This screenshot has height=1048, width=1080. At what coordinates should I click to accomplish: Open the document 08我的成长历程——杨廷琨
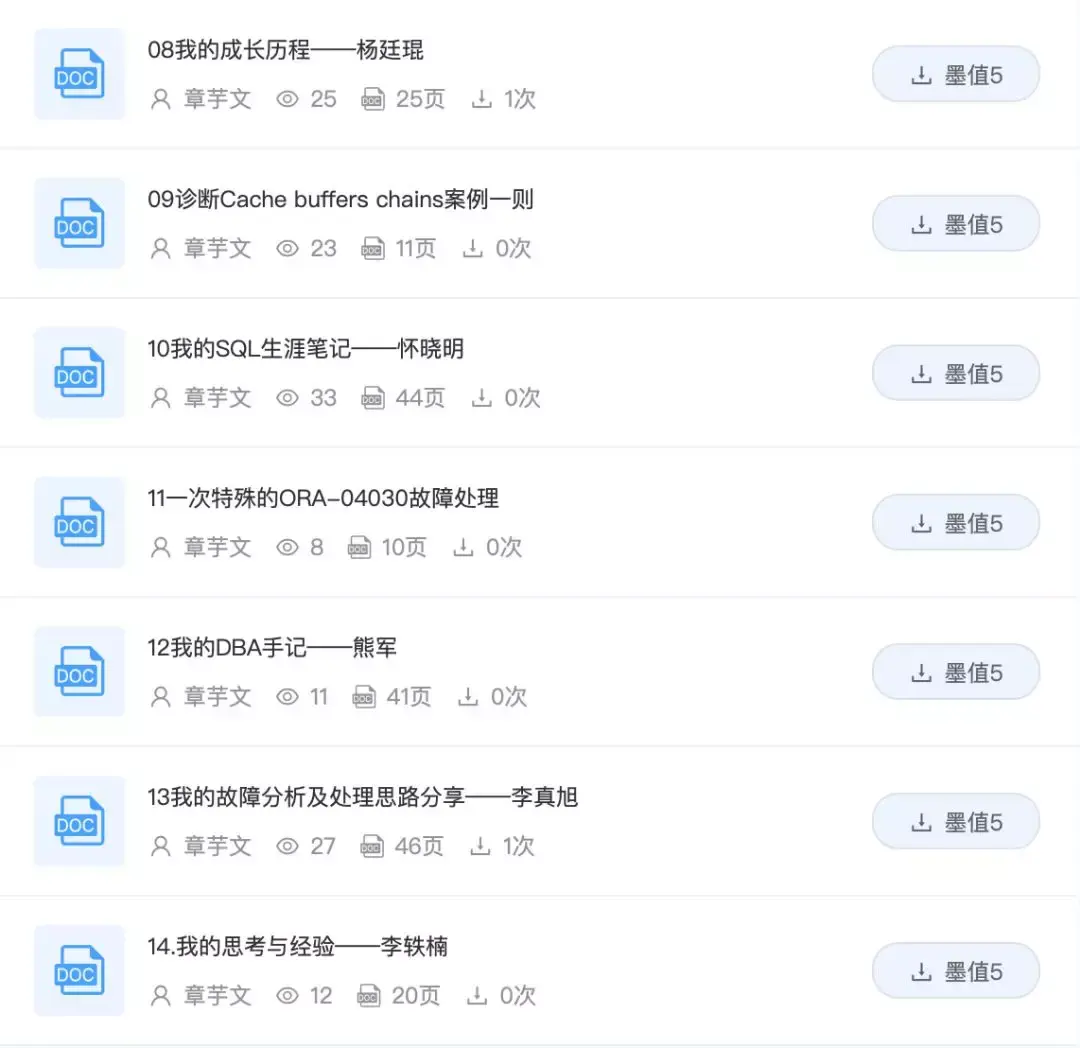pyautogui.click(x=286, y=49)
